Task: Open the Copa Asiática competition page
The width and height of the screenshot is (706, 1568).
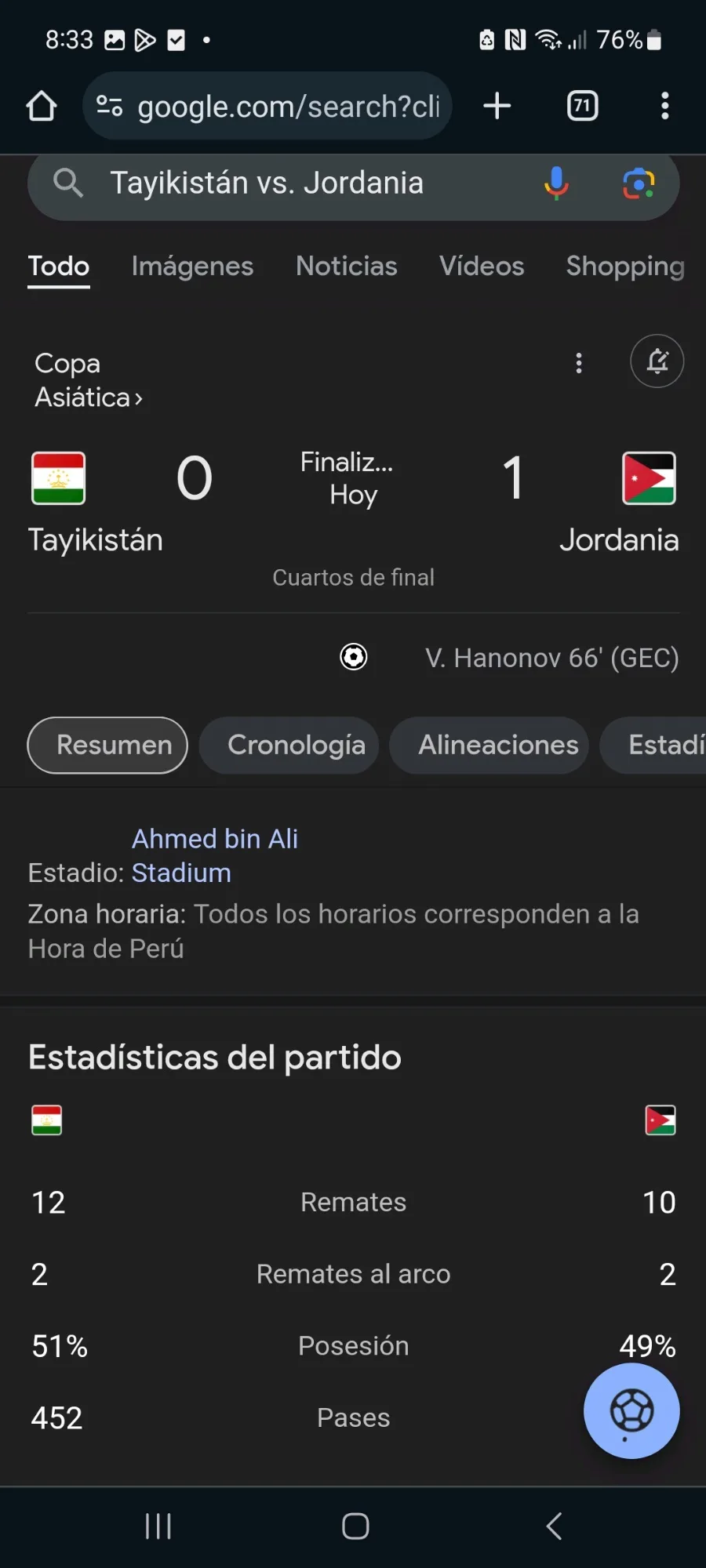Action: [88, 381]
